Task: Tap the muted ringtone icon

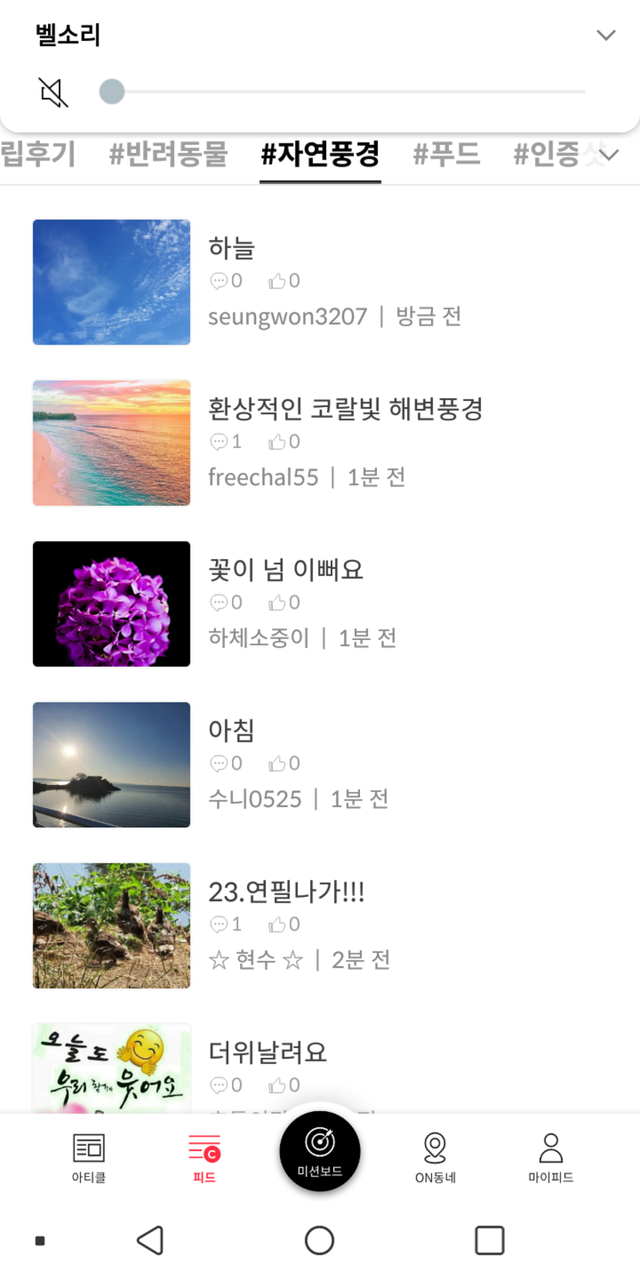Action: (54, 92)
